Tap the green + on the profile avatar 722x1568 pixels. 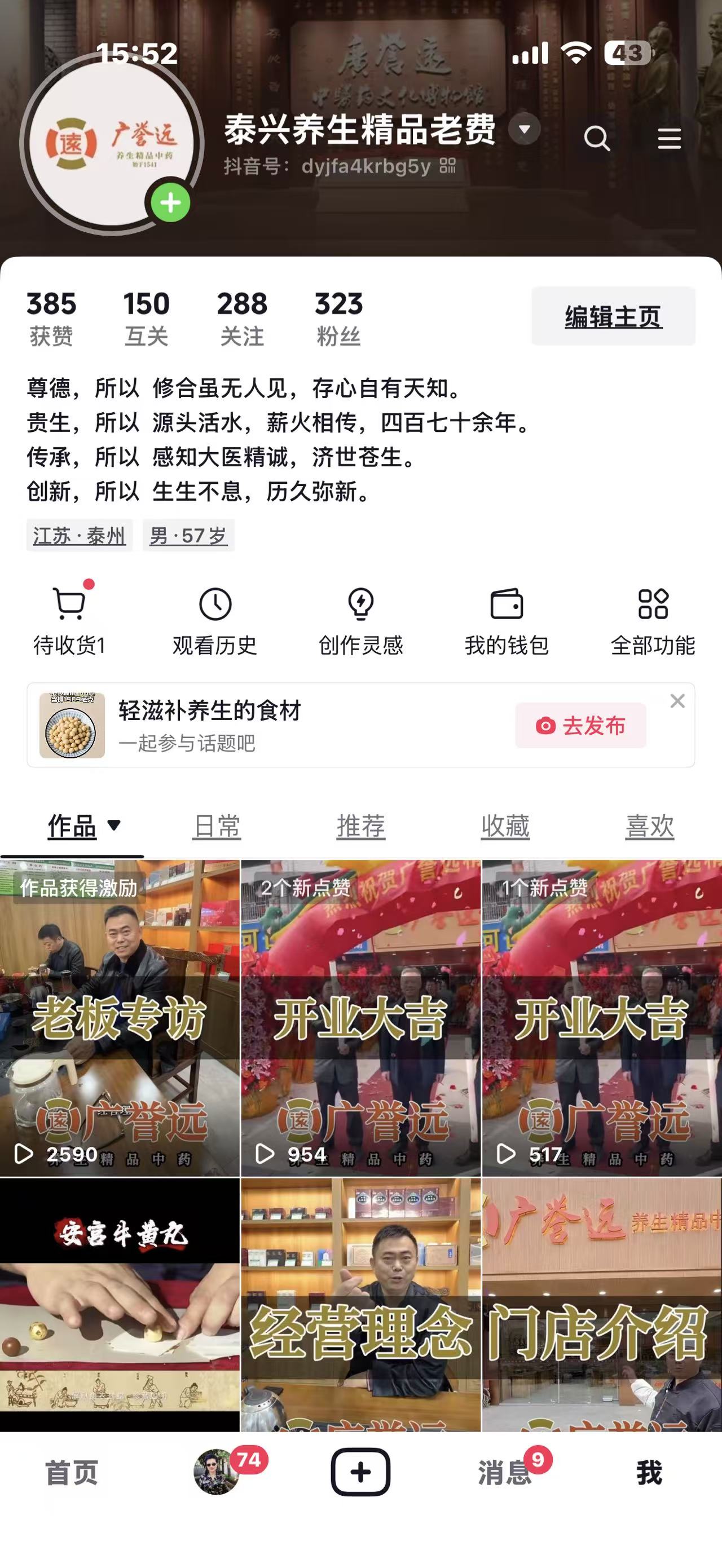171,201
